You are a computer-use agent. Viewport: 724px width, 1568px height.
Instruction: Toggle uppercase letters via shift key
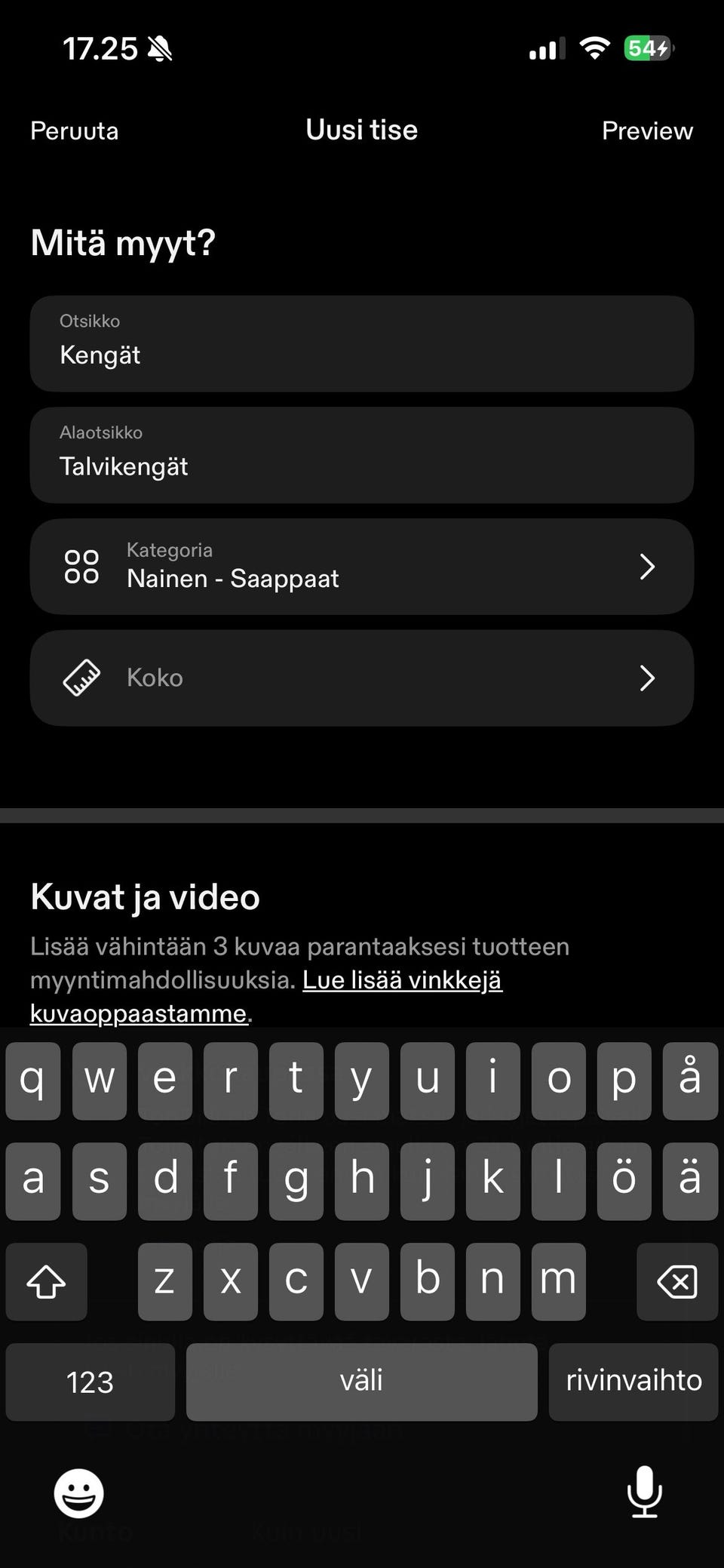click(x=46, y=1281)
